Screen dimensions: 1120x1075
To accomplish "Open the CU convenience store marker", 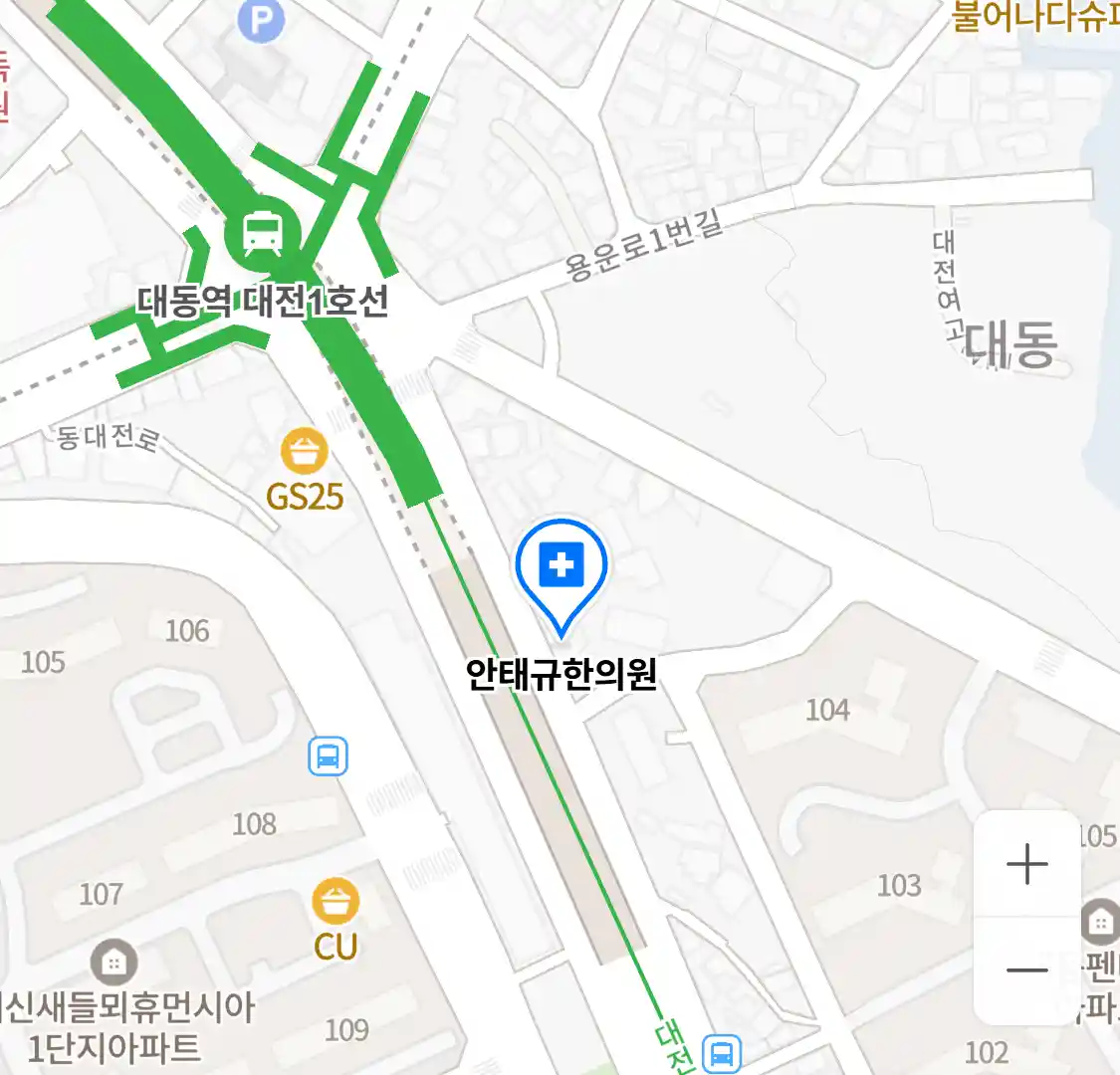I will (x=336, y=902).
